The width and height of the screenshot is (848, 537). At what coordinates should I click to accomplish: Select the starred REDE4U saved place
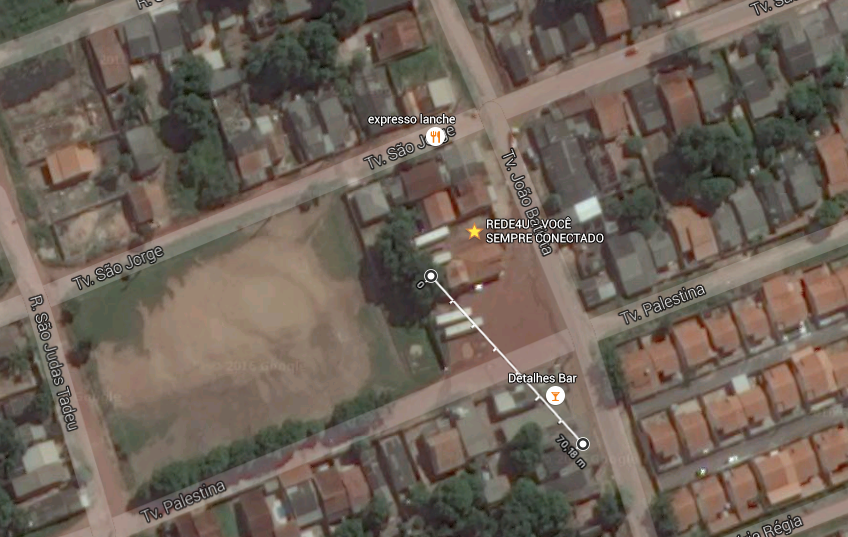point(474,232)
